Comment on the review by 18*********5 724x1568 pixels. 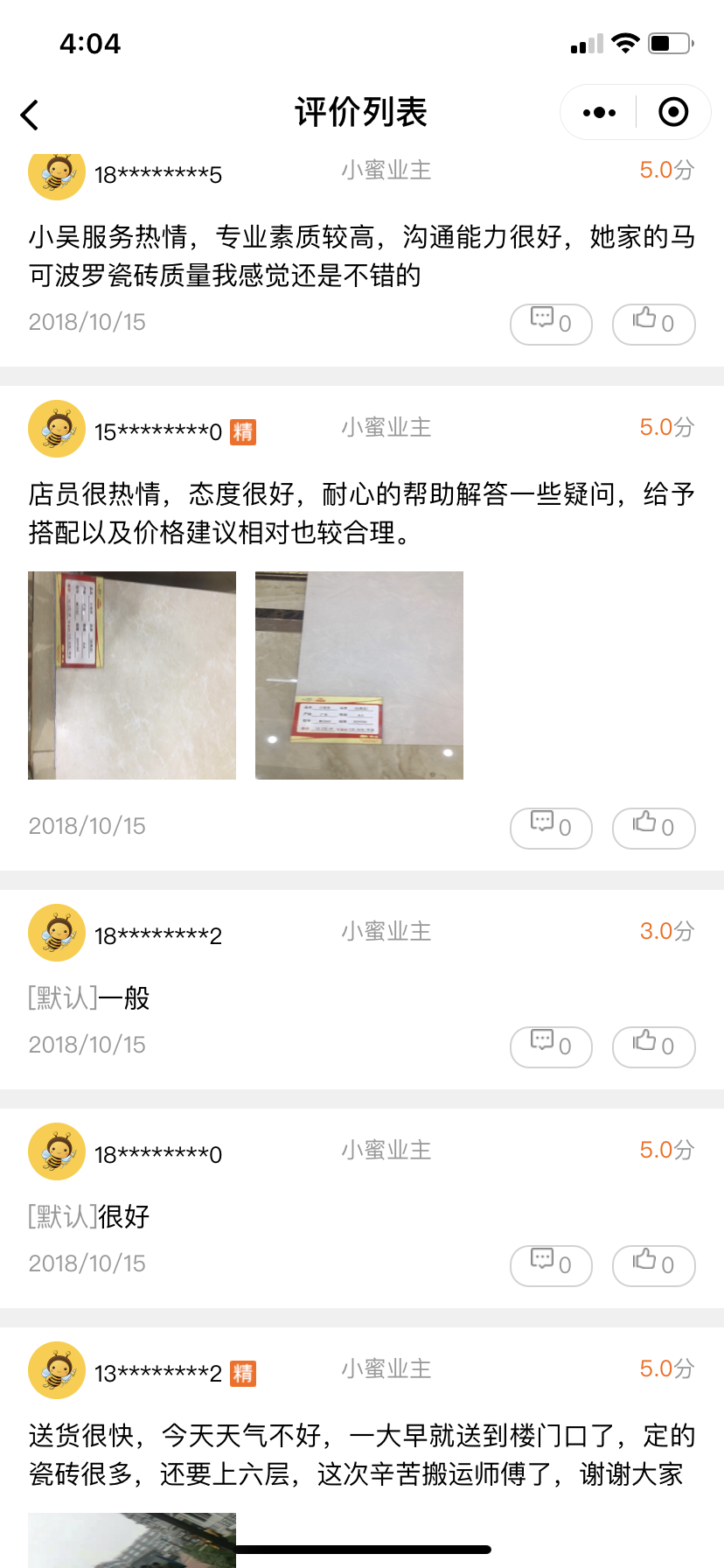point(551,324)
